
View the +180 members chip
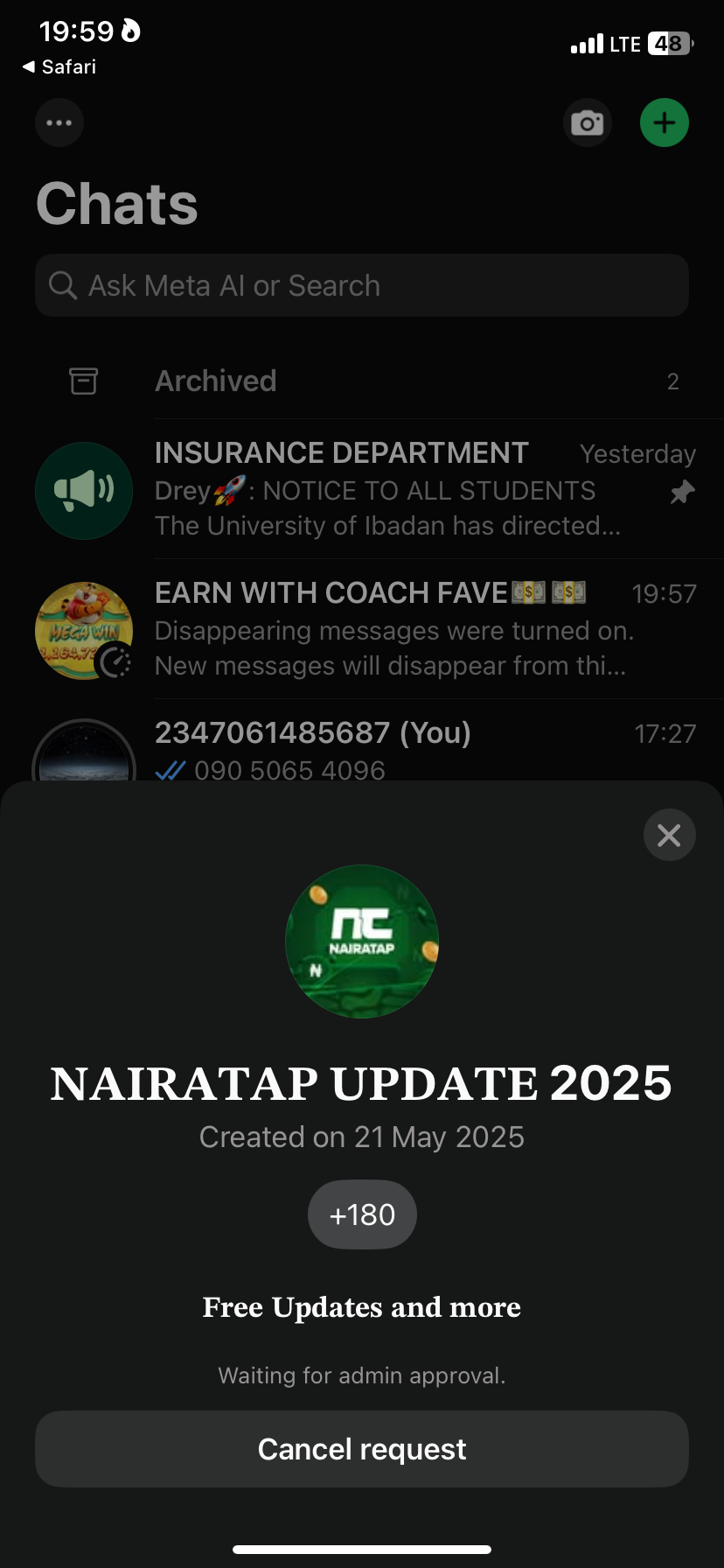click(362, 1214)
